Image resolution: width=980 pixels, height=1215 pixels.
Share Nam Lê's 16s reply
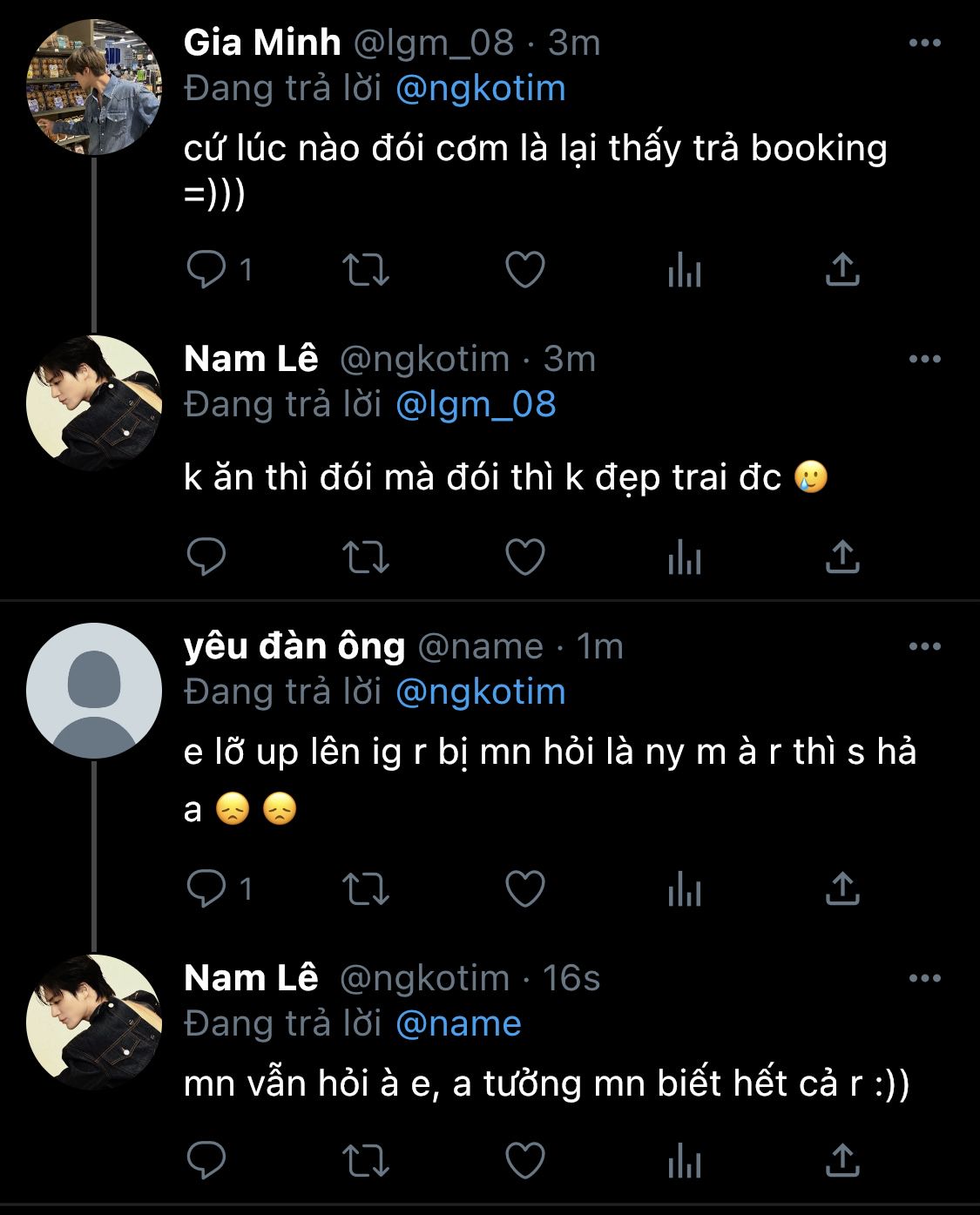pos(841,1160)
